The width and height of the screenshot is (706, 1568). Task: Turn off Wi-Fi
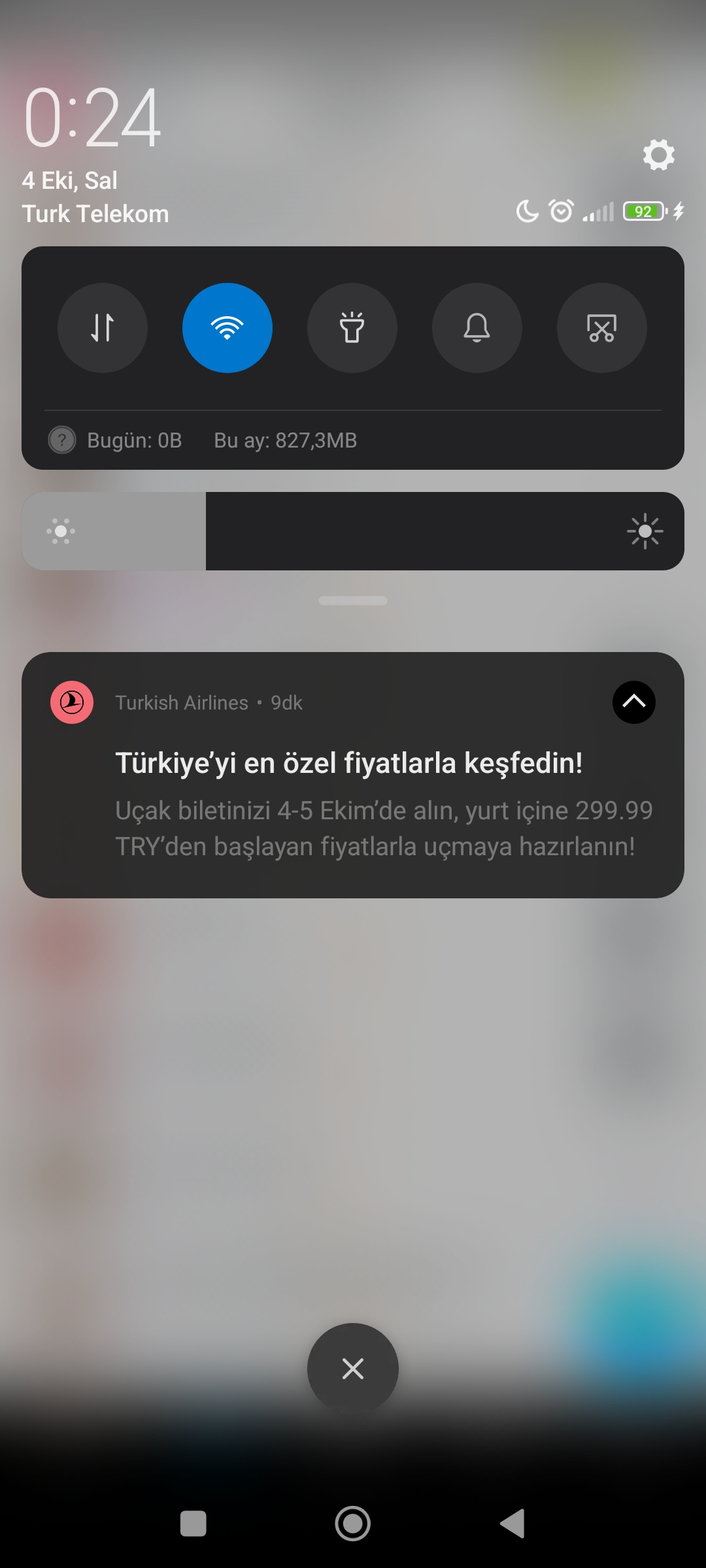pos(227,328)
